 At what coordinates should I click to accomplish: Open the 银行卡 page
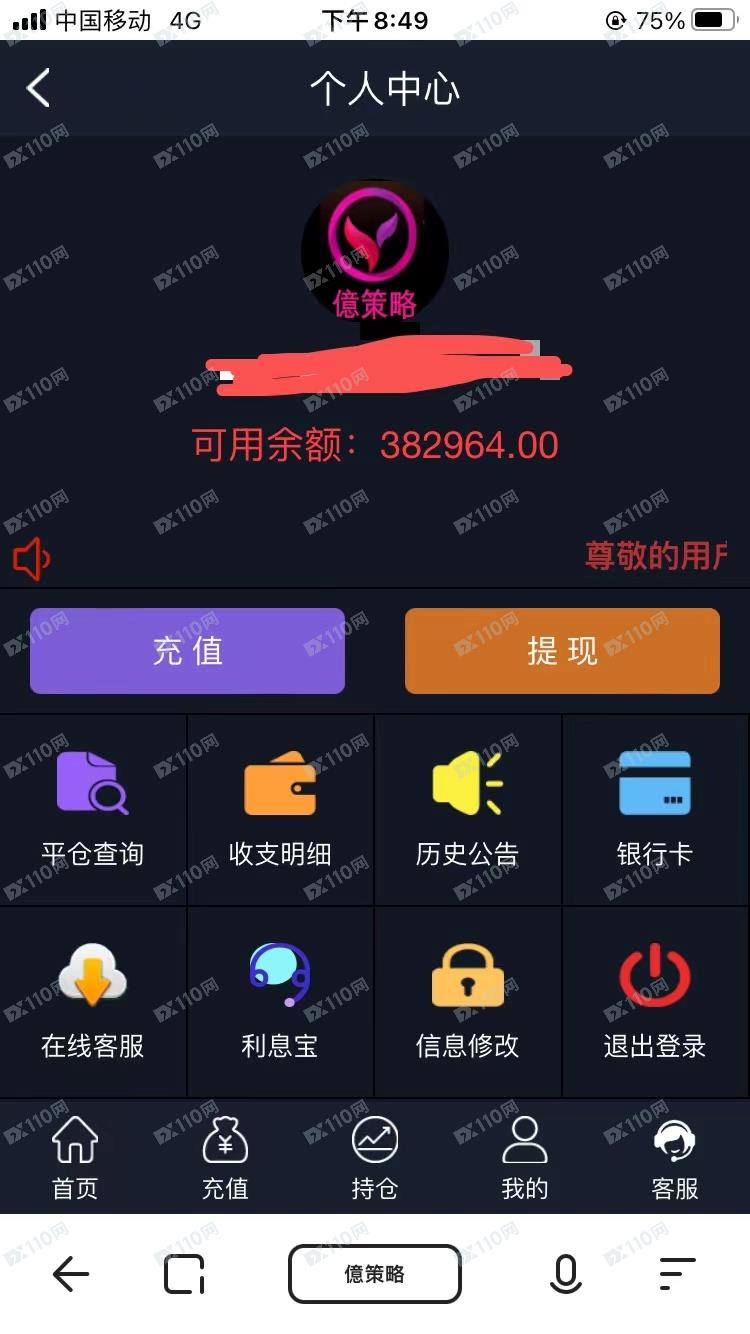coord(655,810)
